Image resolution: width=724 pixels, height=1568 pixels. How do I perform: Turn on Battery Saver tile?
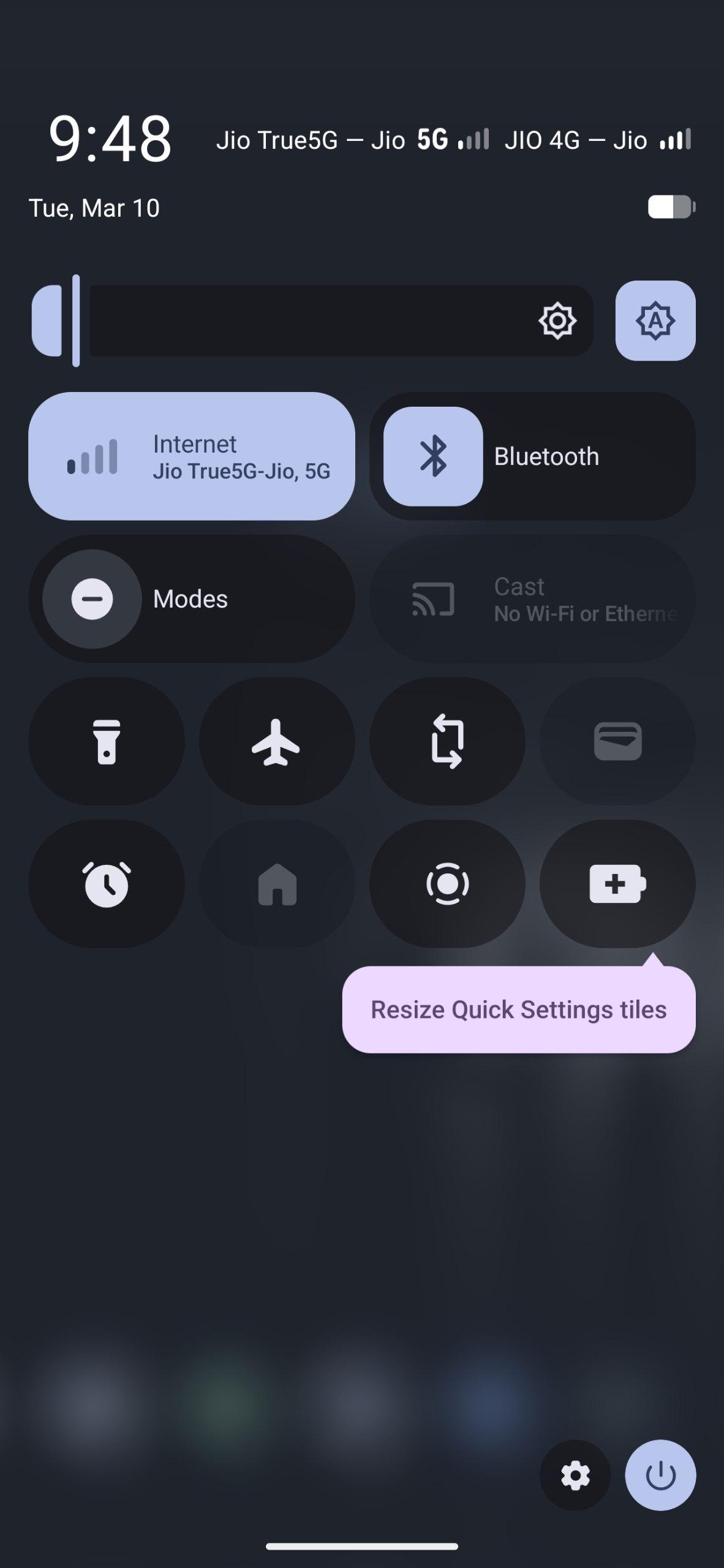[617, 884]
